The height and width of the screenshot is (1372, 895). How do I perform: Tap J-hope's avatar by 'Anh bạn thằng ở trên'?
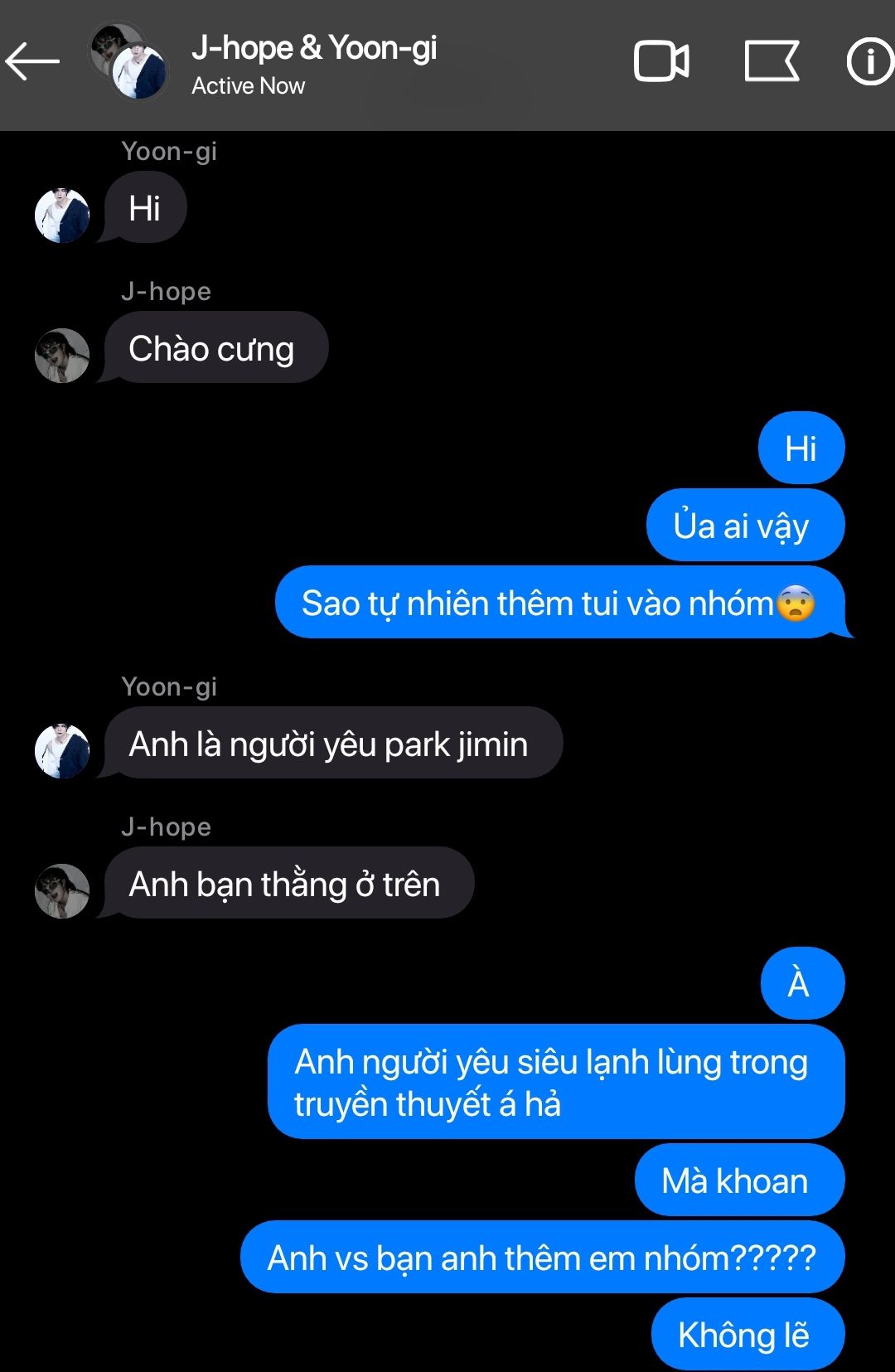click(x=62, y=891)
